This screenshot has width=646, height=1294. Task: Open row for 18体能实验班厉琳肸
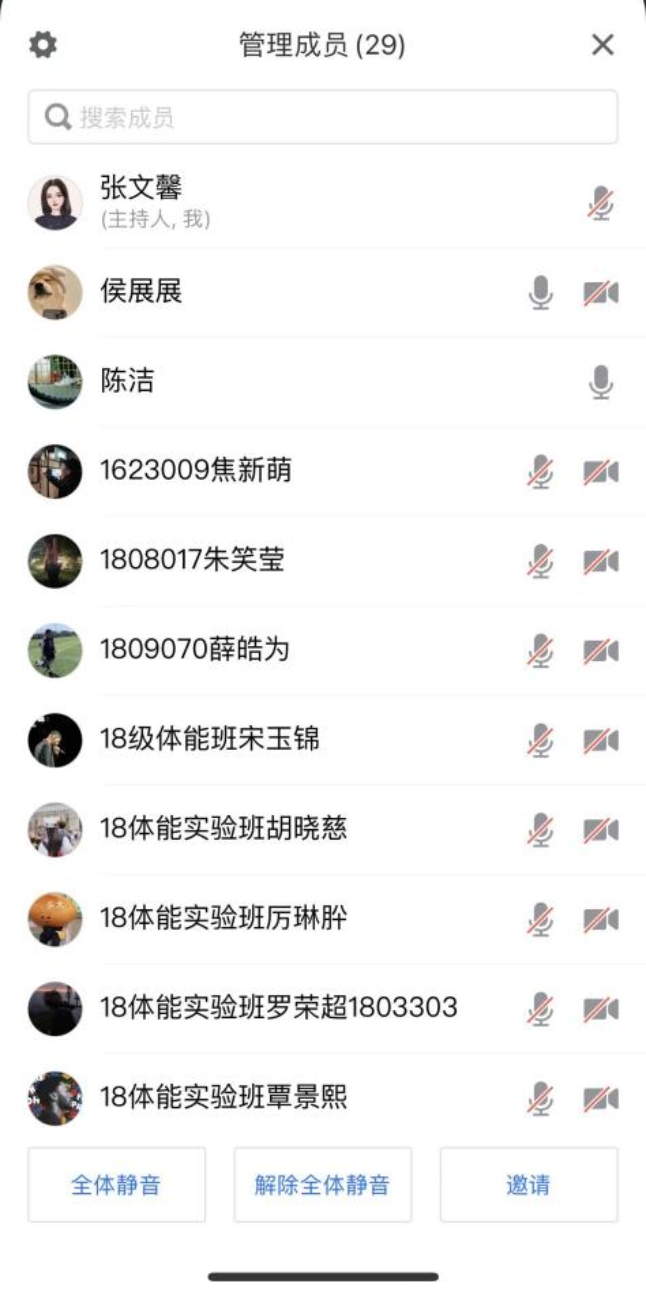pyautogui.click(x=322, y=919)
